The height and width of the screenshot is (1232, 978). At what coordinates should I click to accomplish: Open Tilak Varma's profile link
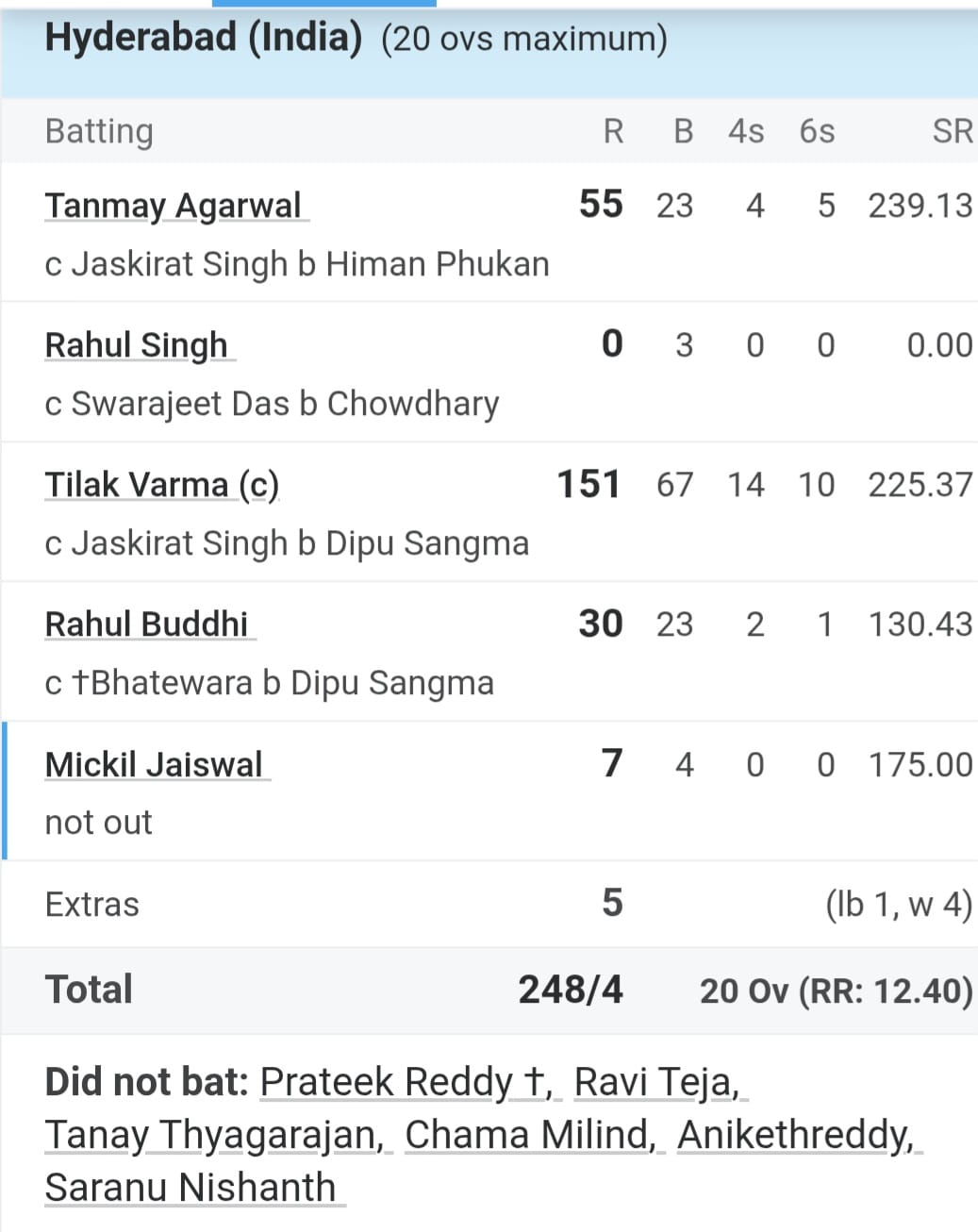click(x=162, y=485)
